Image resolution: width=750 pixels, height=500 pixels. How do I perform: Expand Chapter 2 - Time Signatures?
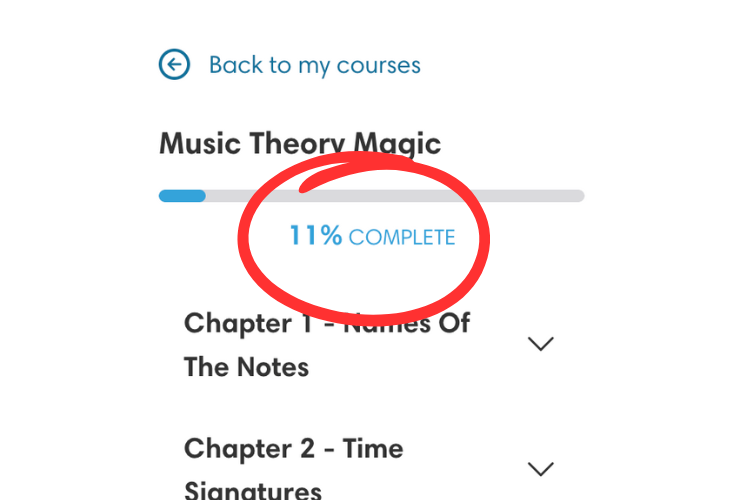[540, 468]
